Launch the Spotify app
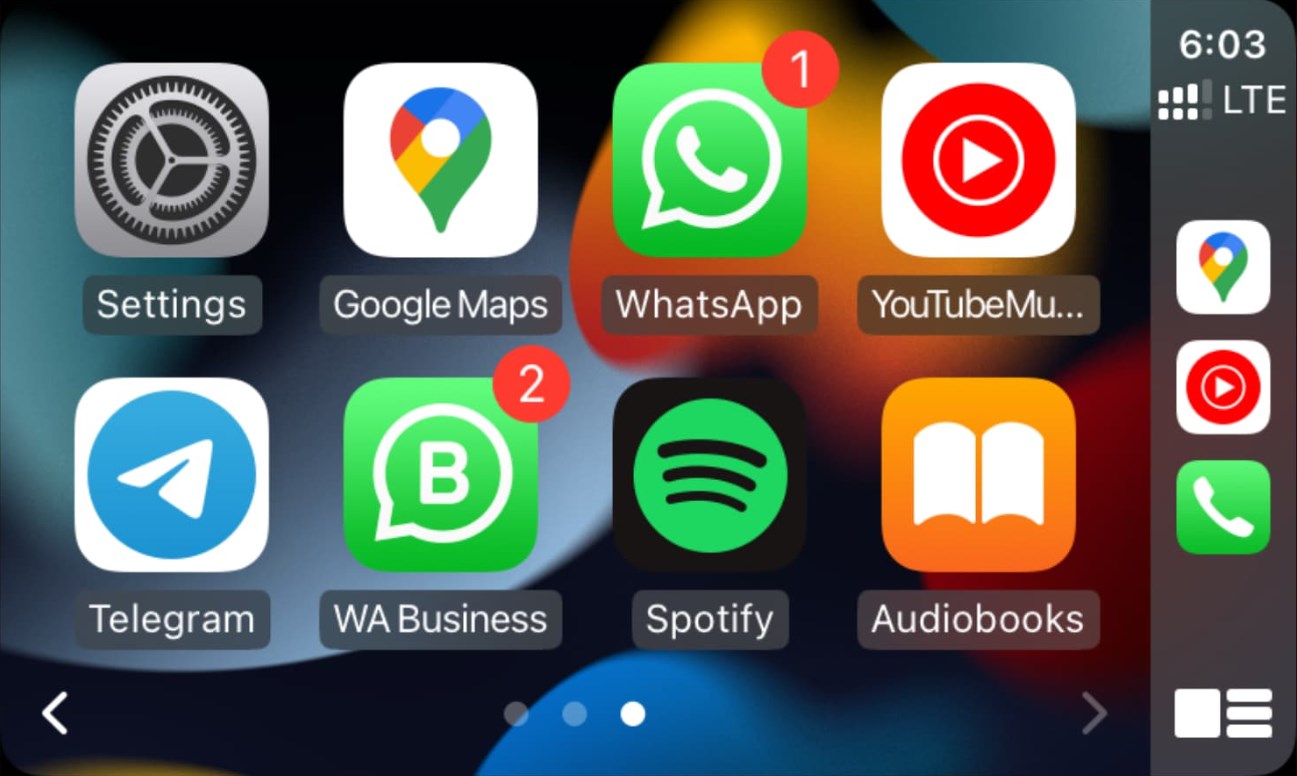Image resolution: width=1297 pixels, height=776 pixels. 709,474
